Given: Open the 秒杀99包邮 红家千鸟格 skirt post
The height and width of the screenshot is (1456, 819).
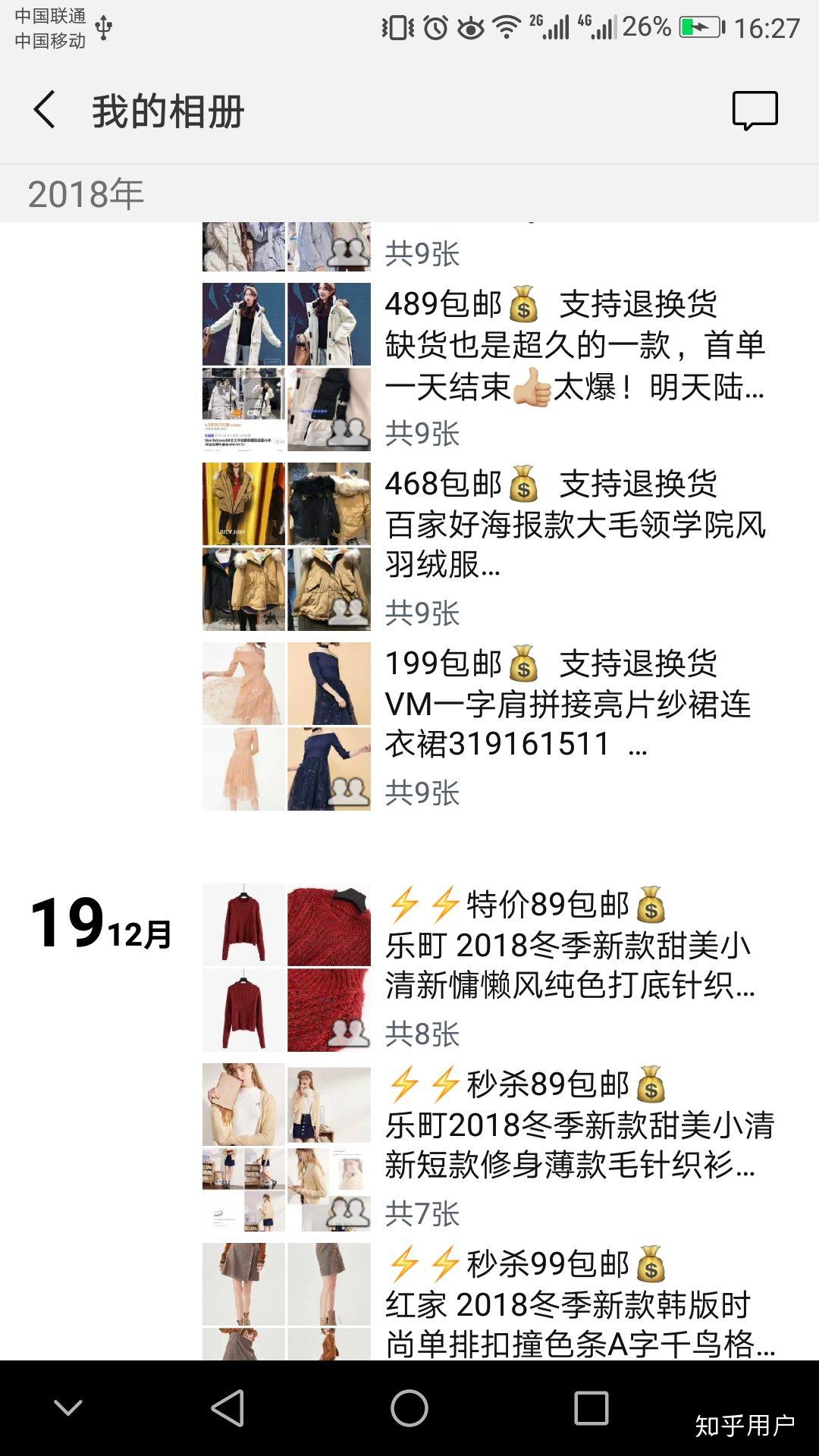Looking at the screenshot, I should [x=576, y=1303].
